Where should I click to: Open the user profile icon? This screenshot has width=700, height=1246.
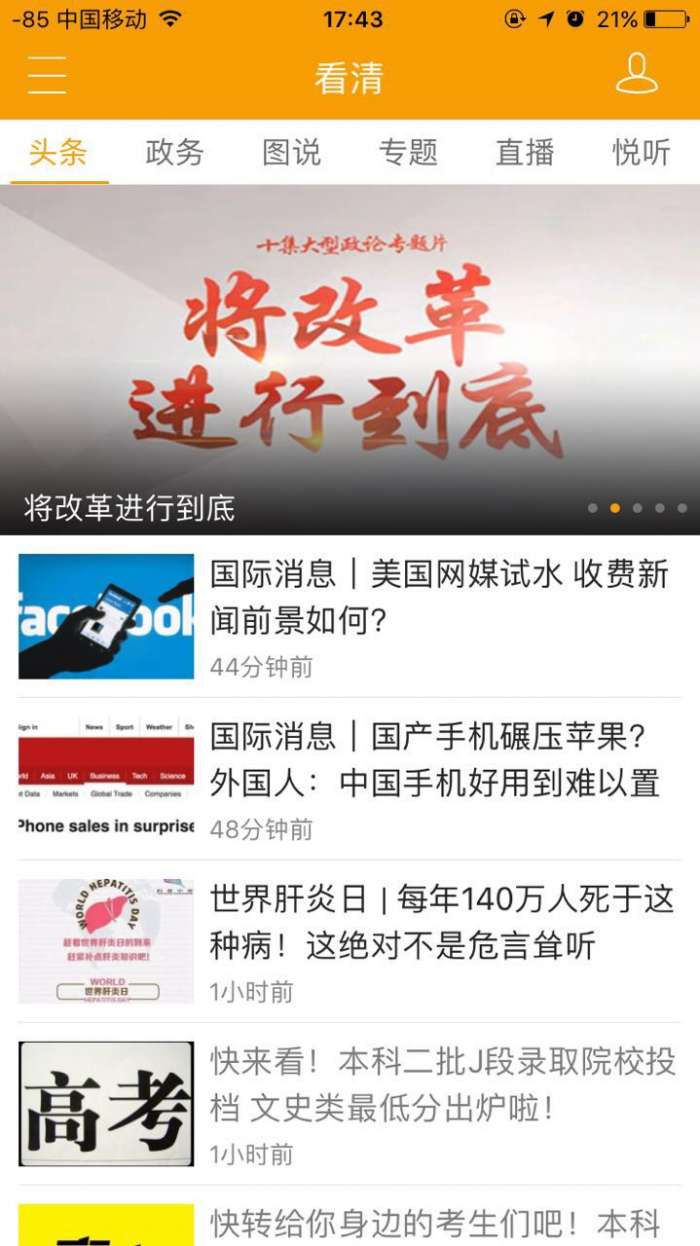pos(636,76)
